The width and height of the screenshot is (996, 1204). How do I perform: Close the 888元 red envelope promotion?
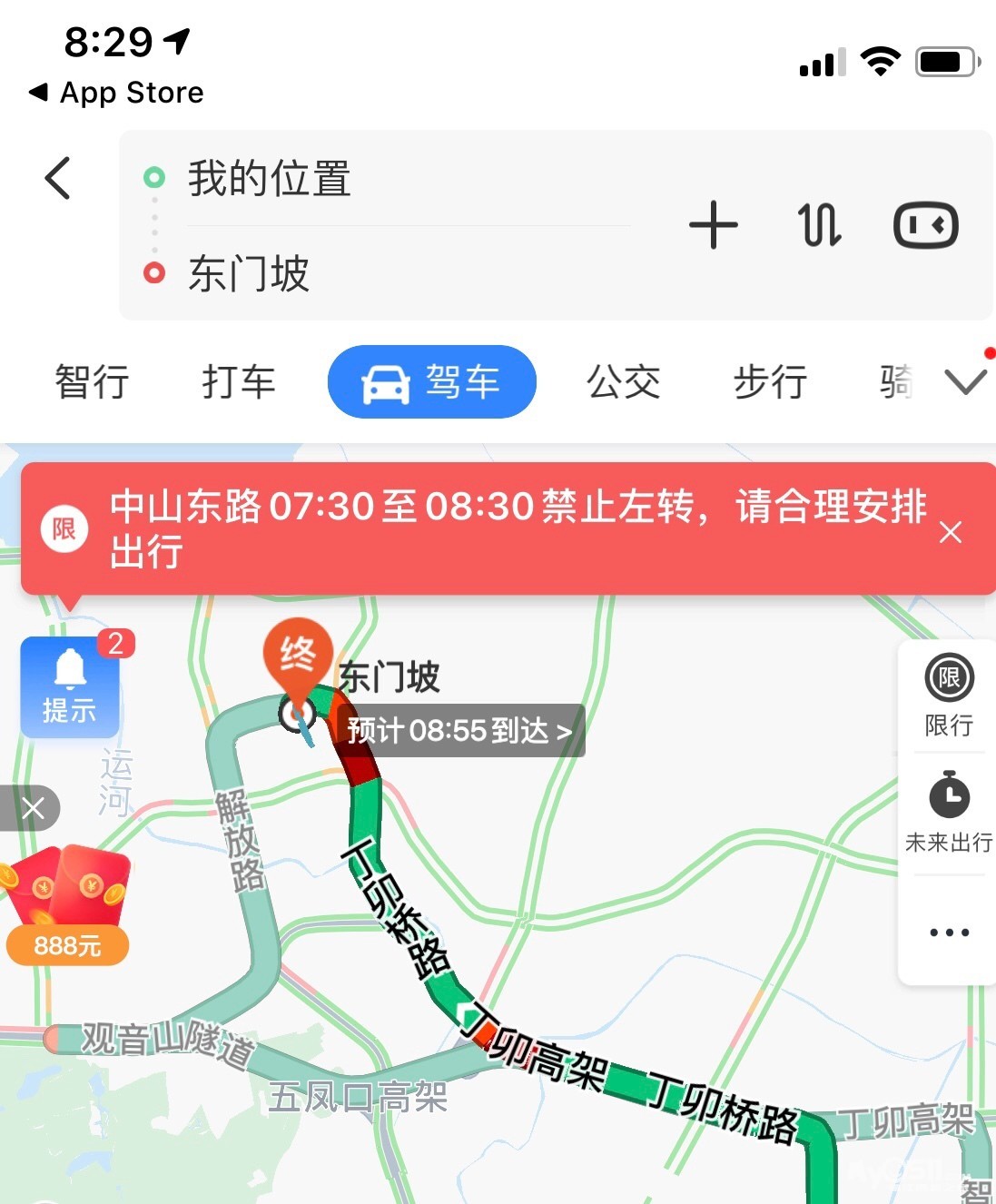[x=33, y=808]
